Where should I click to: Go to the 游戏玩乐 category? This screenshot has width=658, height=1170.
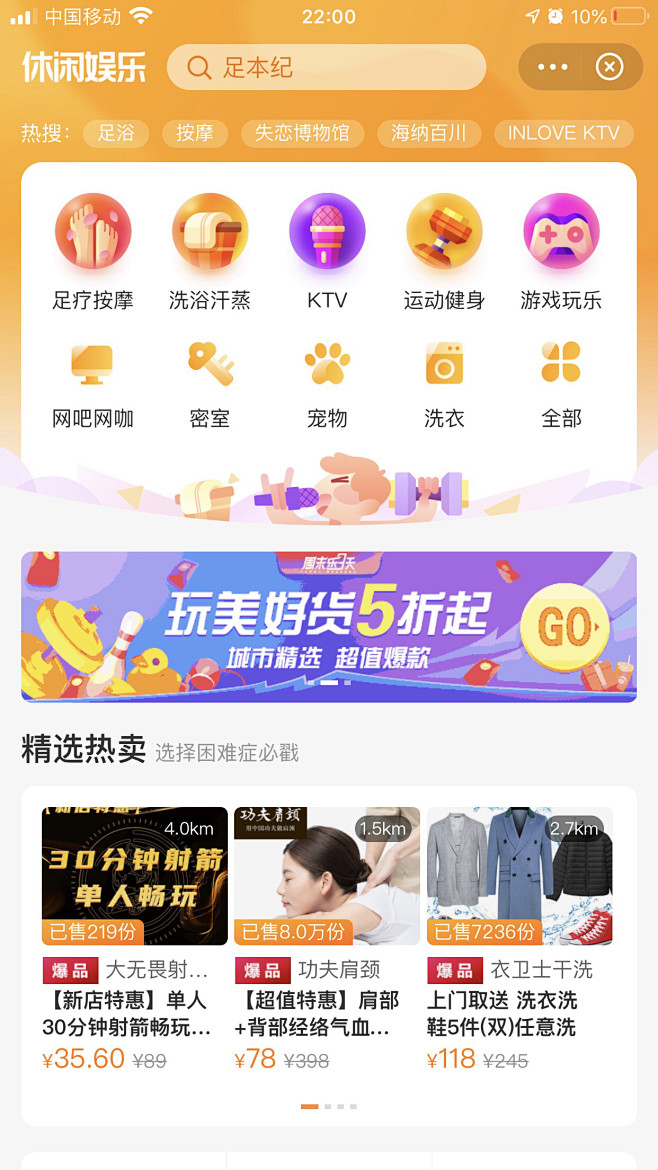point(561,252)
